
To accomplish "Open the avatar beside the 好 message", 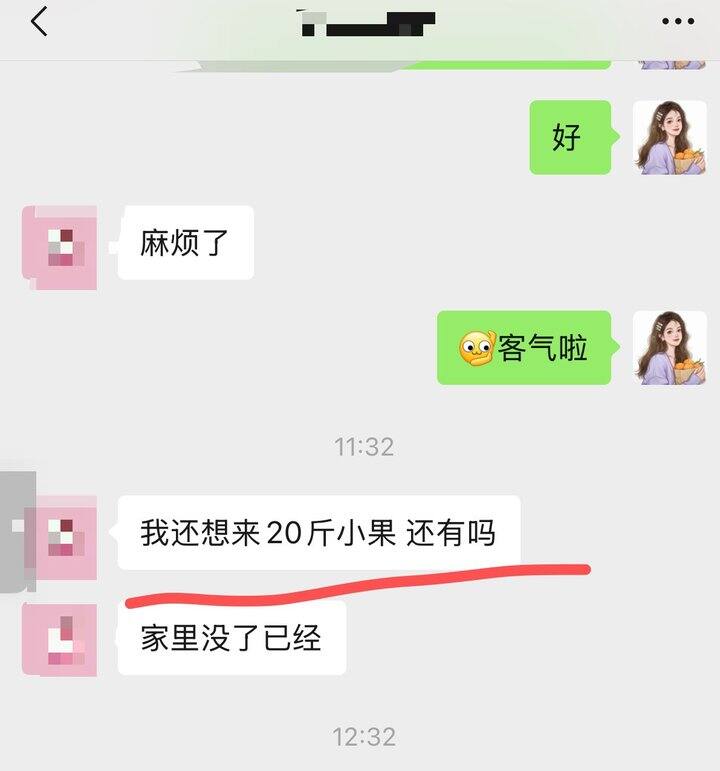I will click(669, 138).
